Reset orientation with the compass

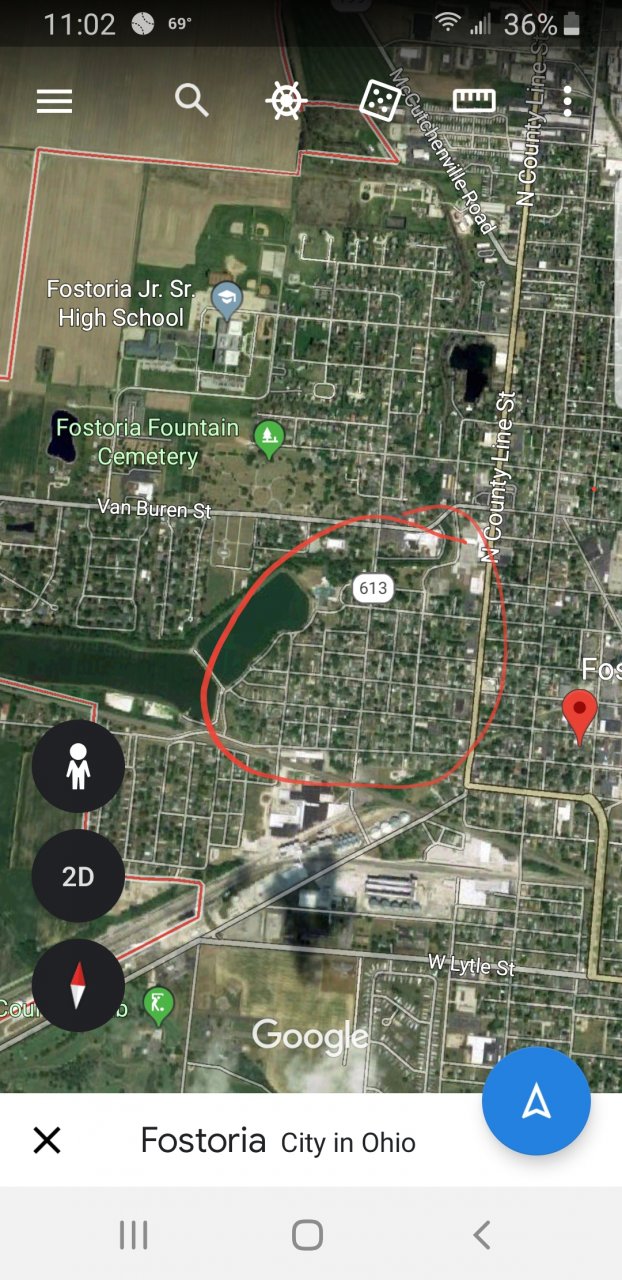click(x=78, y=985)
